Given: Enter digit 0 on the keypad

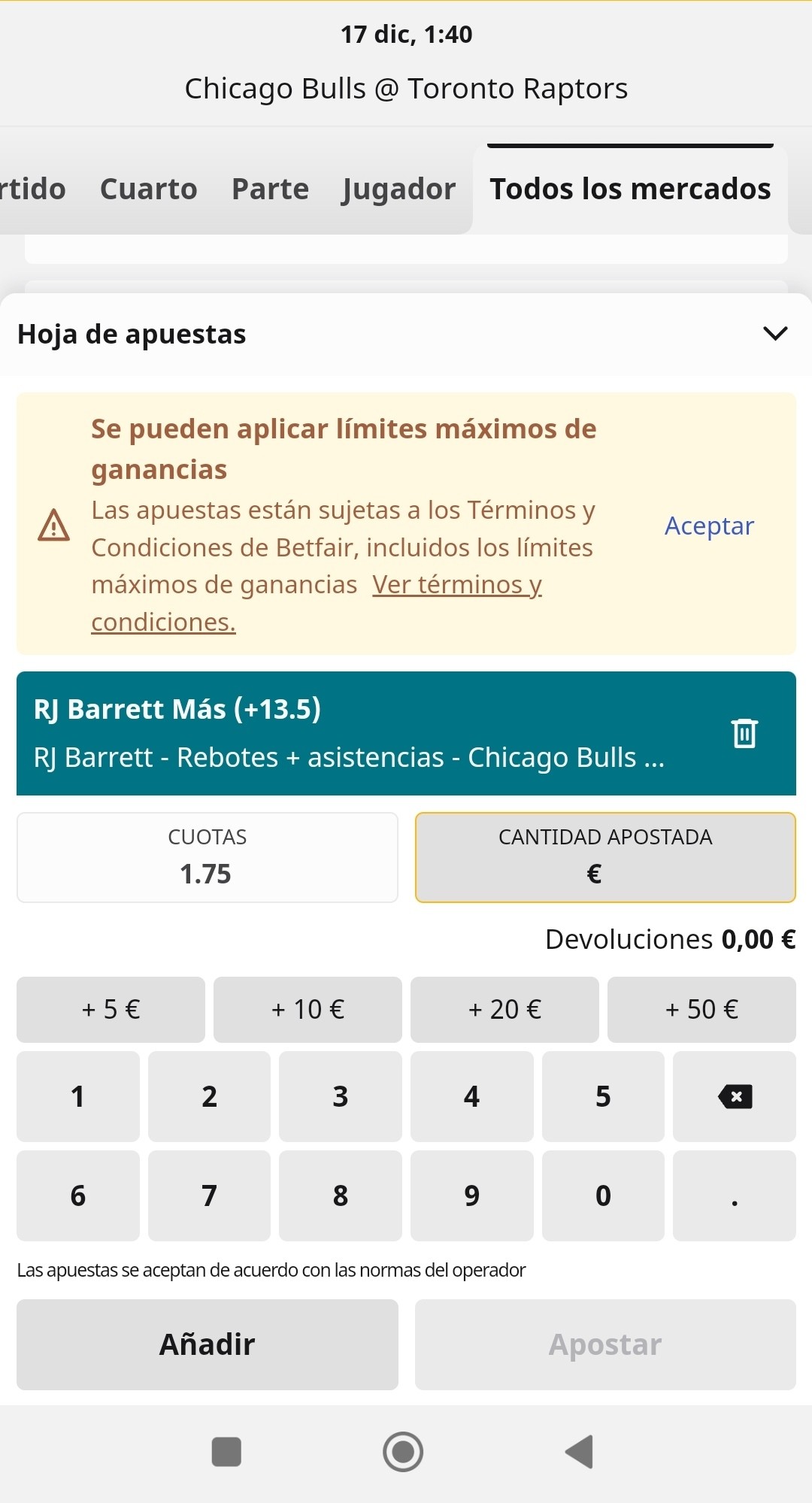Looking at the screenshot, I should click(x=603, y=1195).
